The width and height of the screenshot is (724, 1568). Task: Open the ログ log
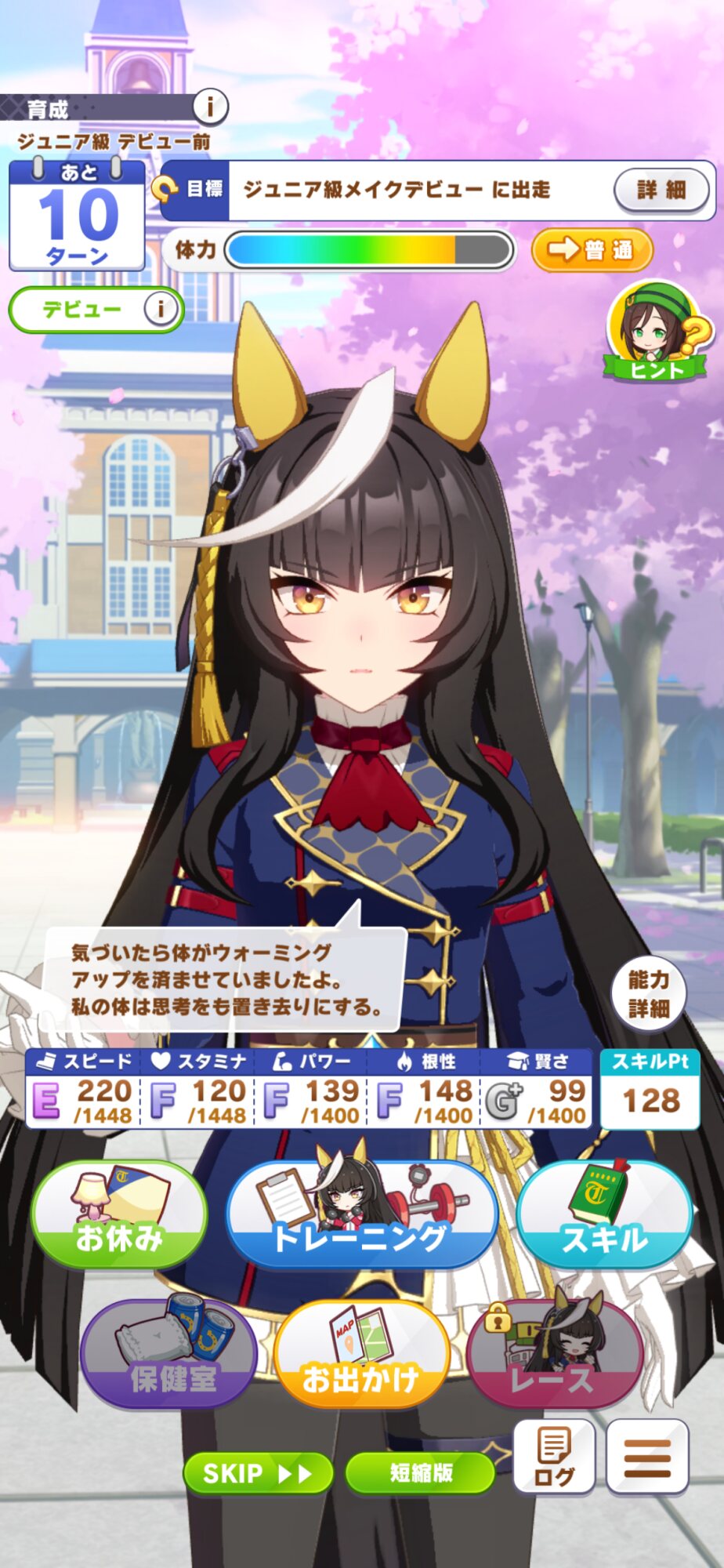pos(554,1457)
